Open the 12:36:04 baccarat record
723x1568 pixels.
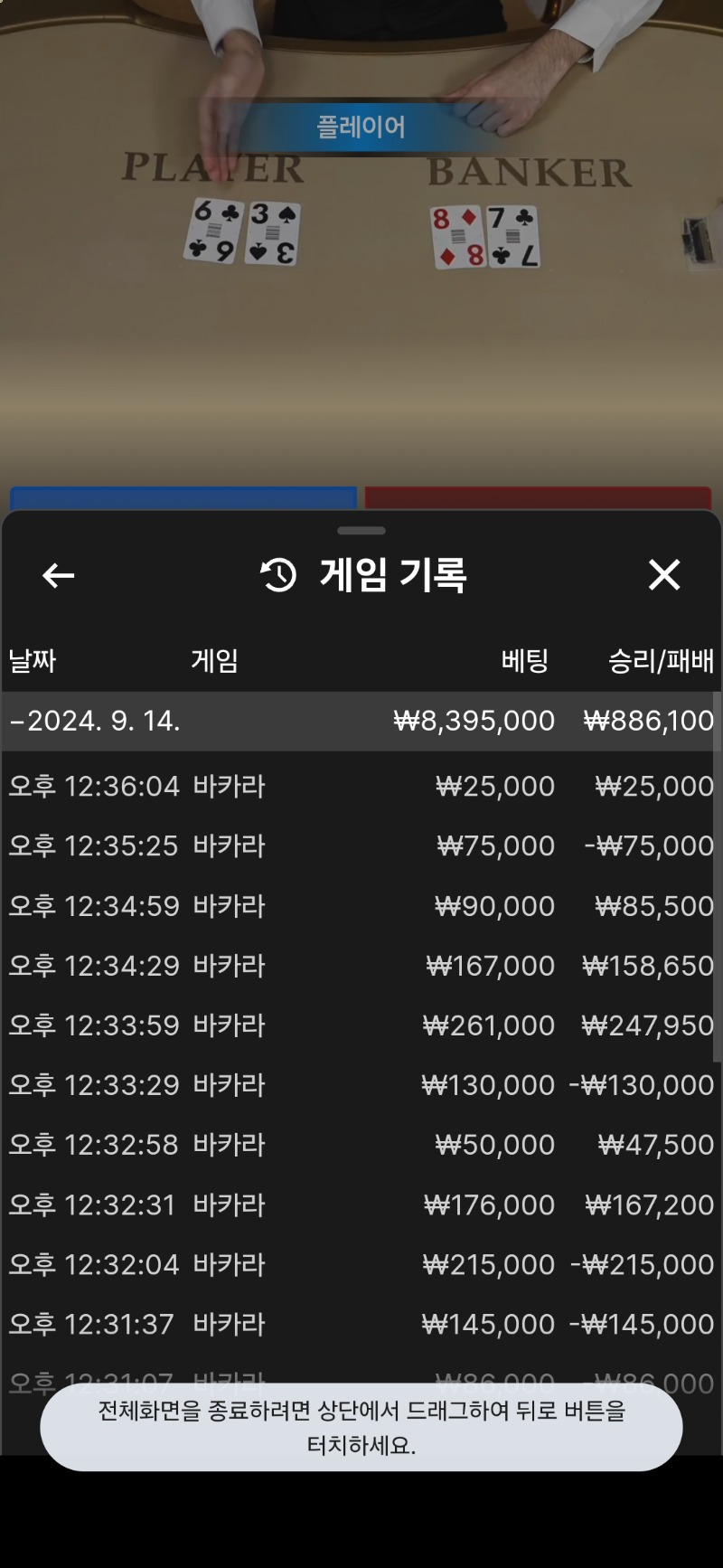pos(360,786)
